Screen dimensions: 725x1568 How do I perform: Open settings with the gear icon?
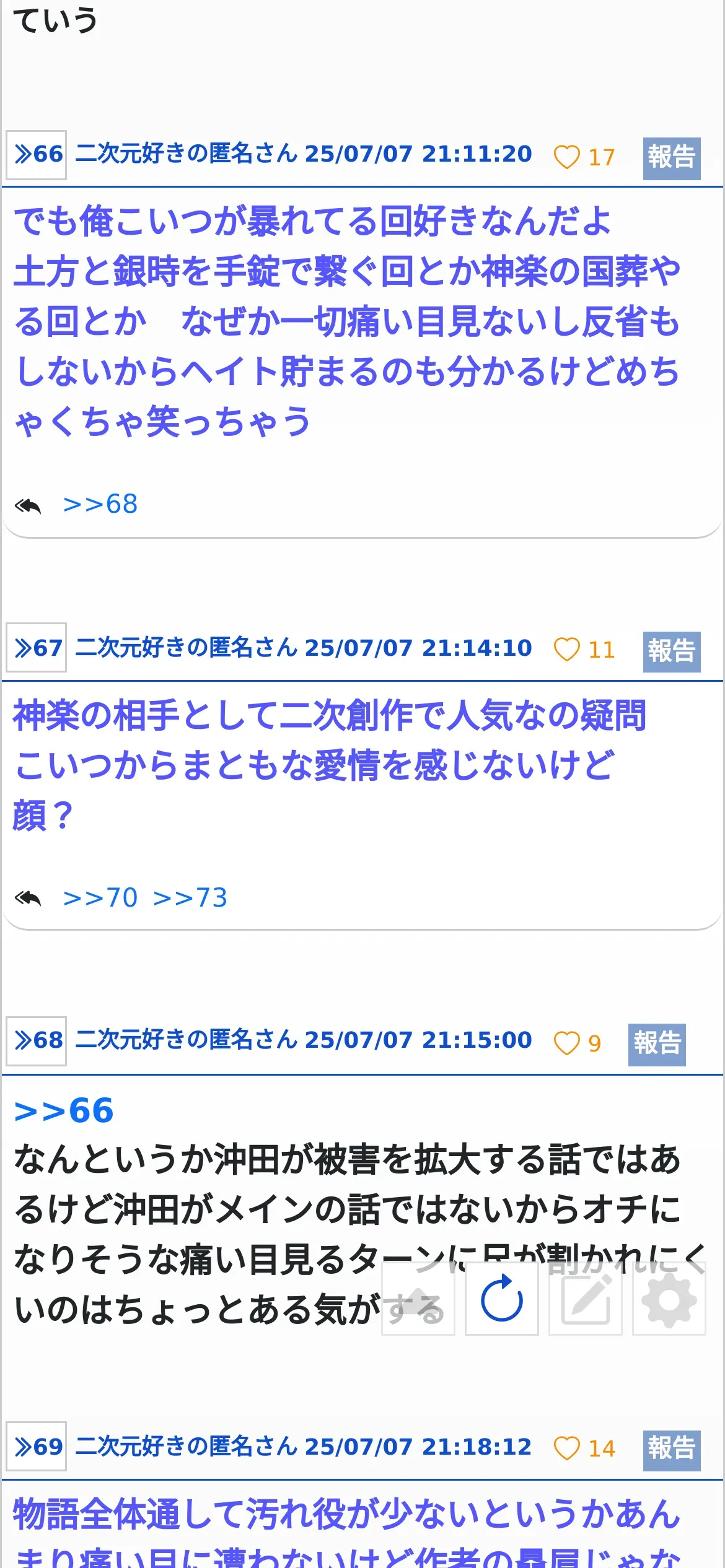point(669,1298)
